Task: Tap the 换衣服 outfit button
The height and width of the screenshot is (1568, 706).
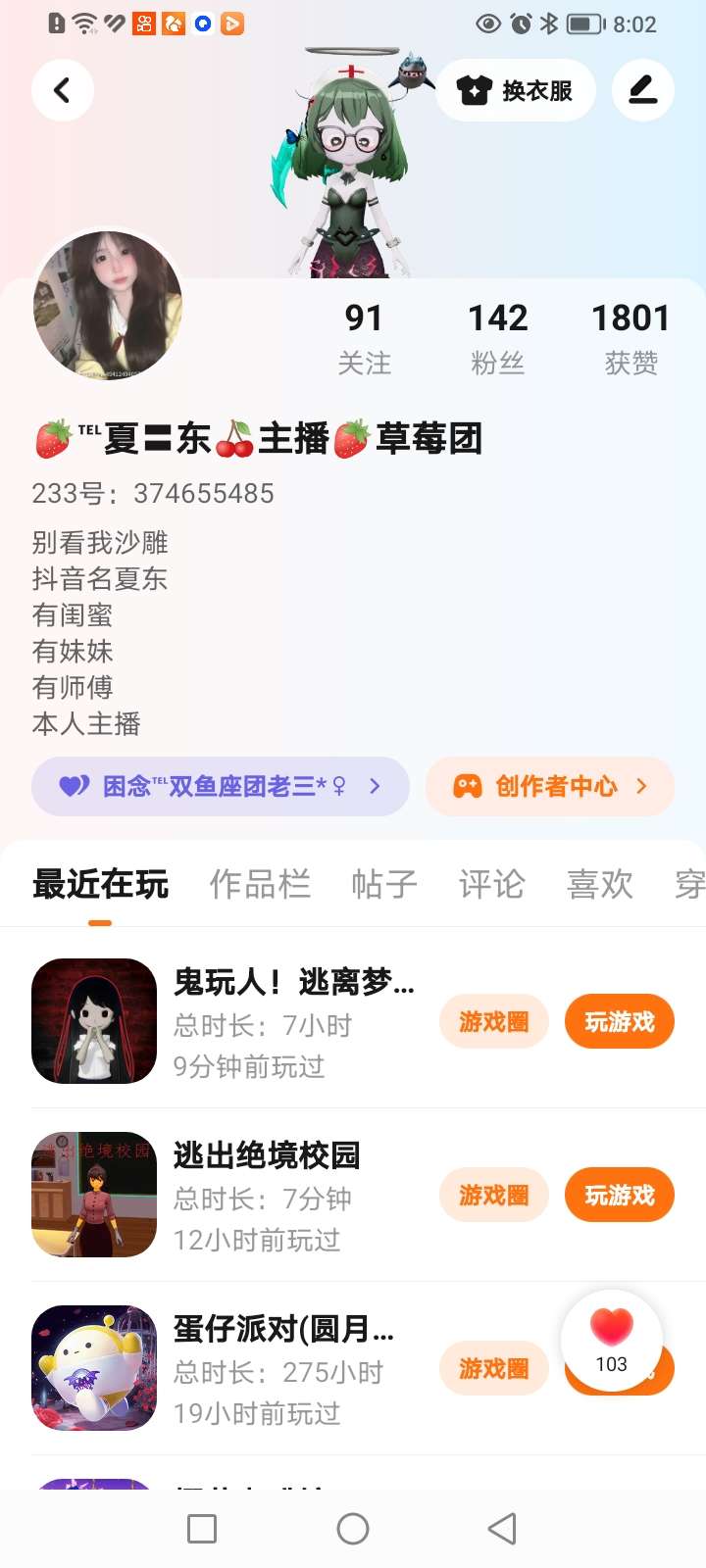Action: click(516, 90)
